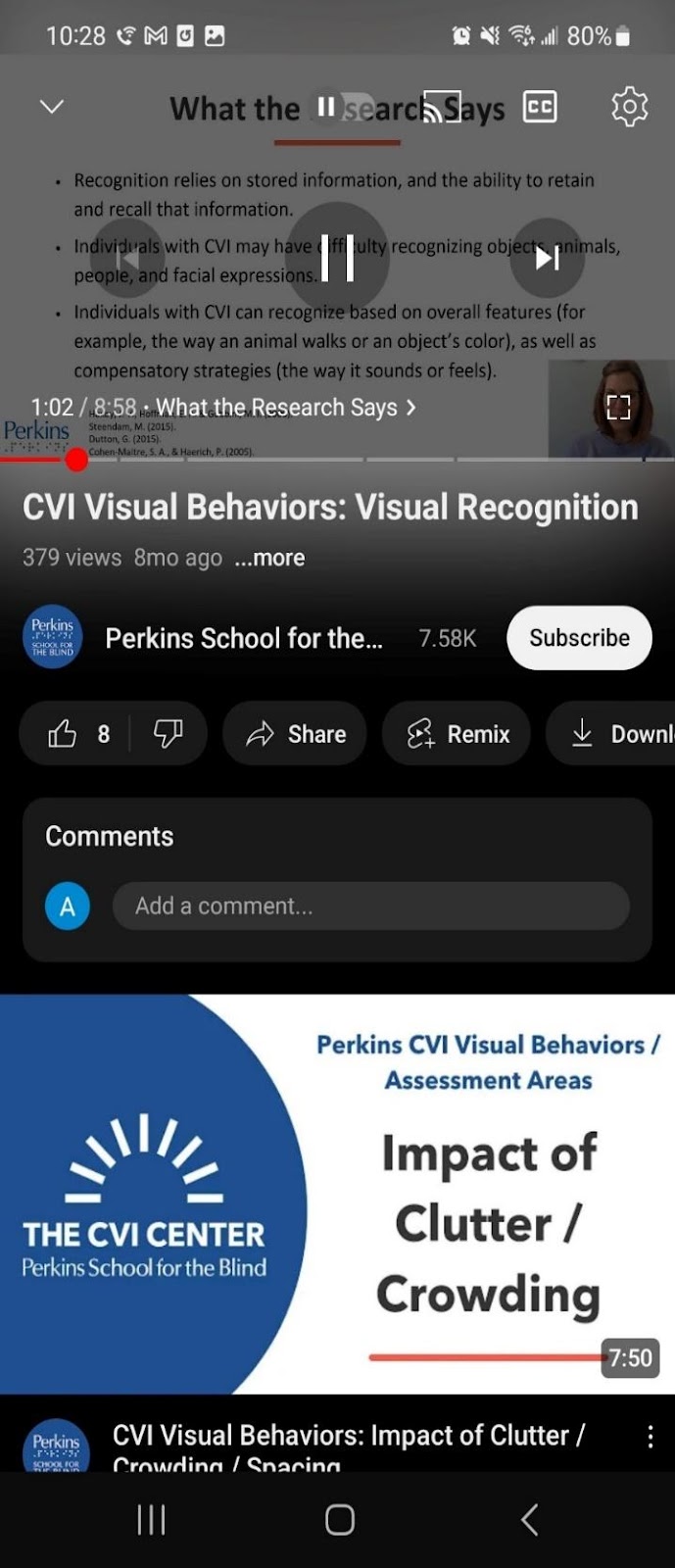Viewport: 675px width, 1568px height.
Task: Go back using the system navigation bar
Action: (529, 1520)
